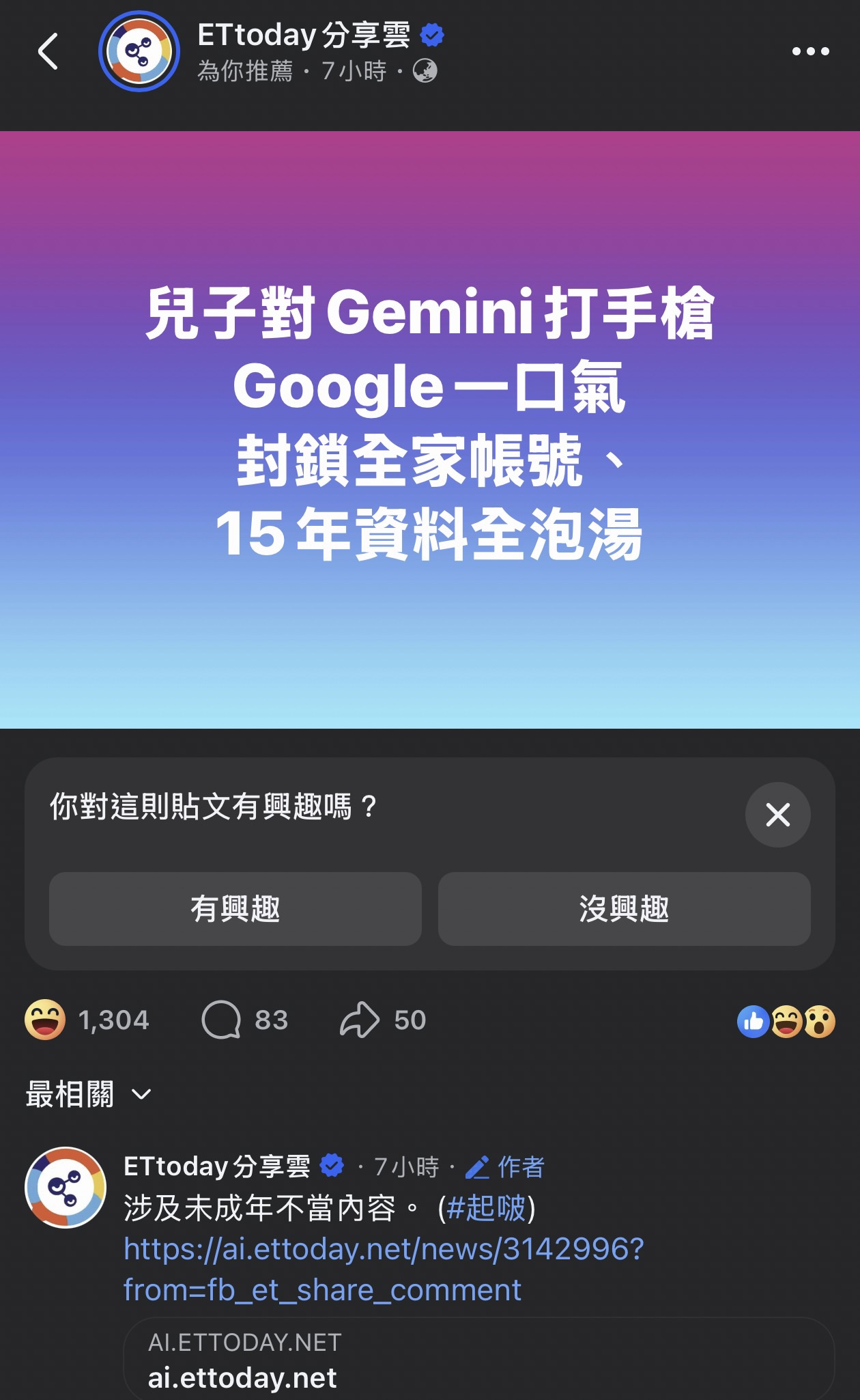Image resolution: width=860 pixels, height=1400 pixels.
Task: Open comments via the speech bubble icon
Action: pyautogui.click(x=222, y=1020)
